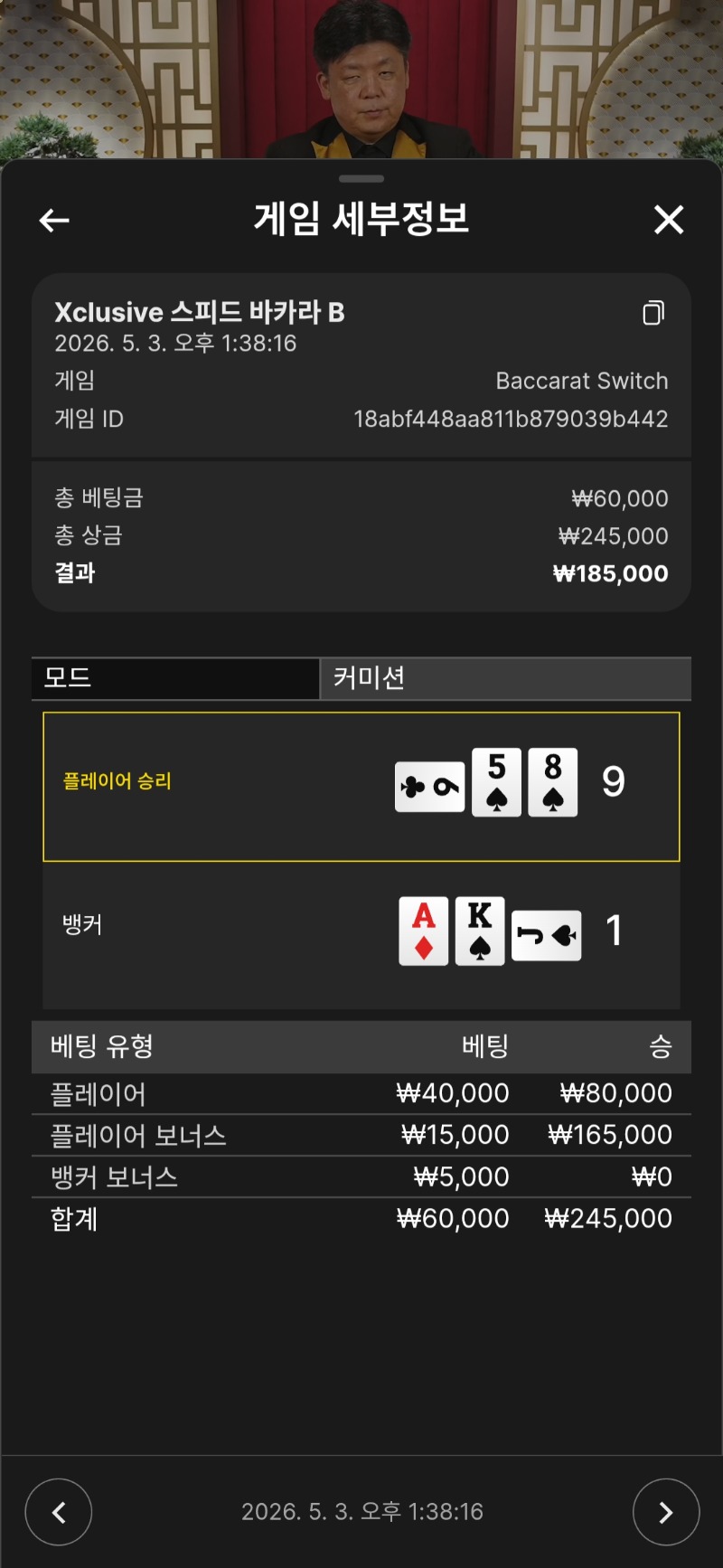Go to the next game record

point(666,1512)
